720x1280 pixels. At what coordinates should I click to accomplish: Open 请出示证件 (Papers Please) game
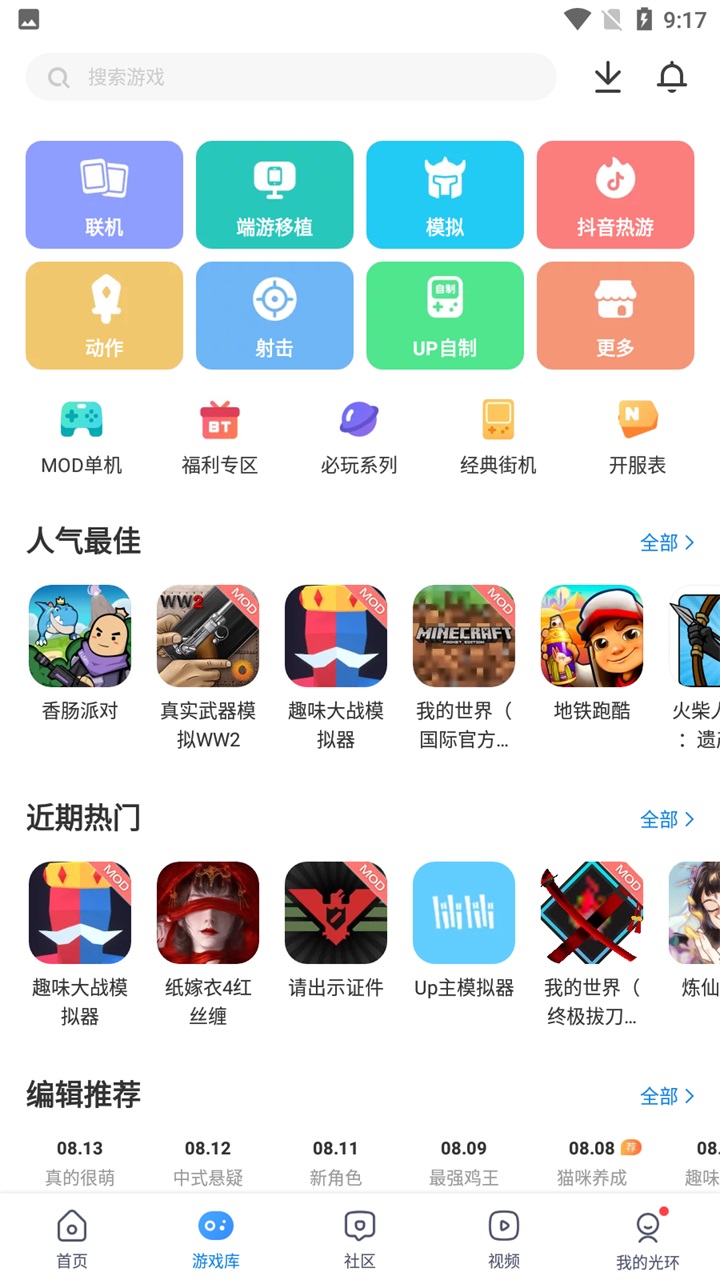pos(336,912)
